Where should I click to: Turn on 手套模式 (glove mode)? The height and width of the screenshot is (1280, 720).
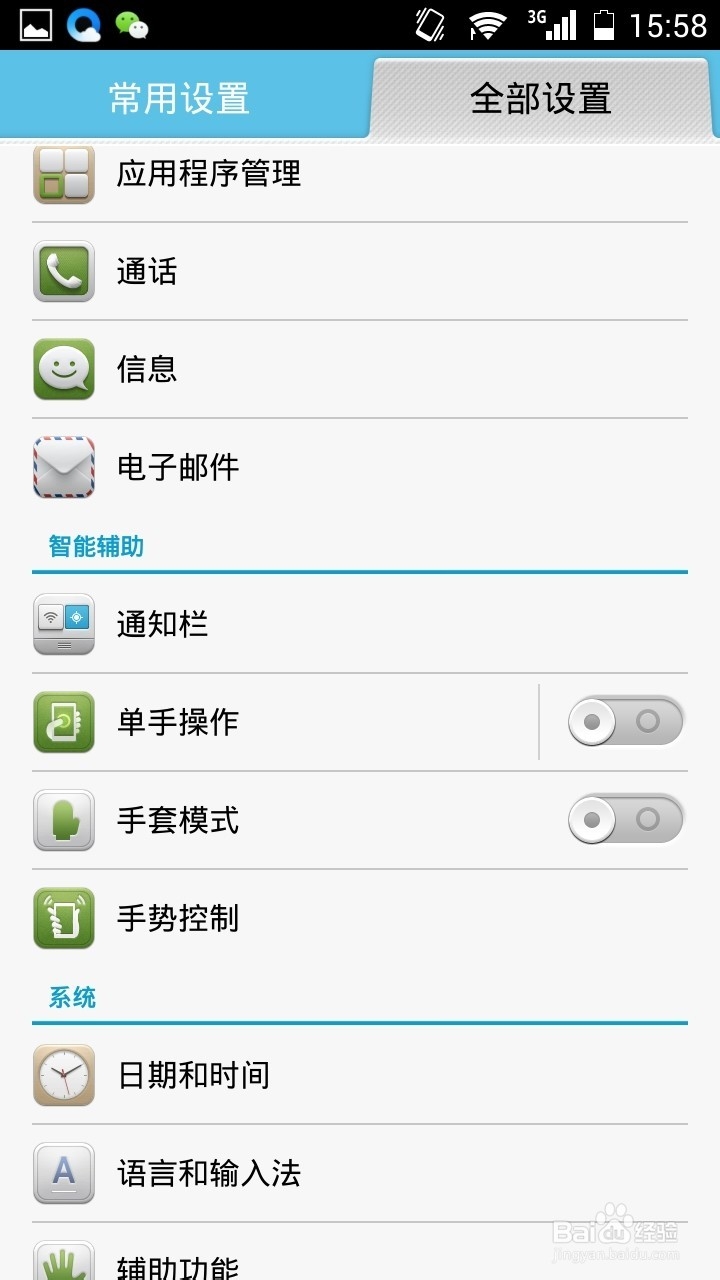[625, 820]
